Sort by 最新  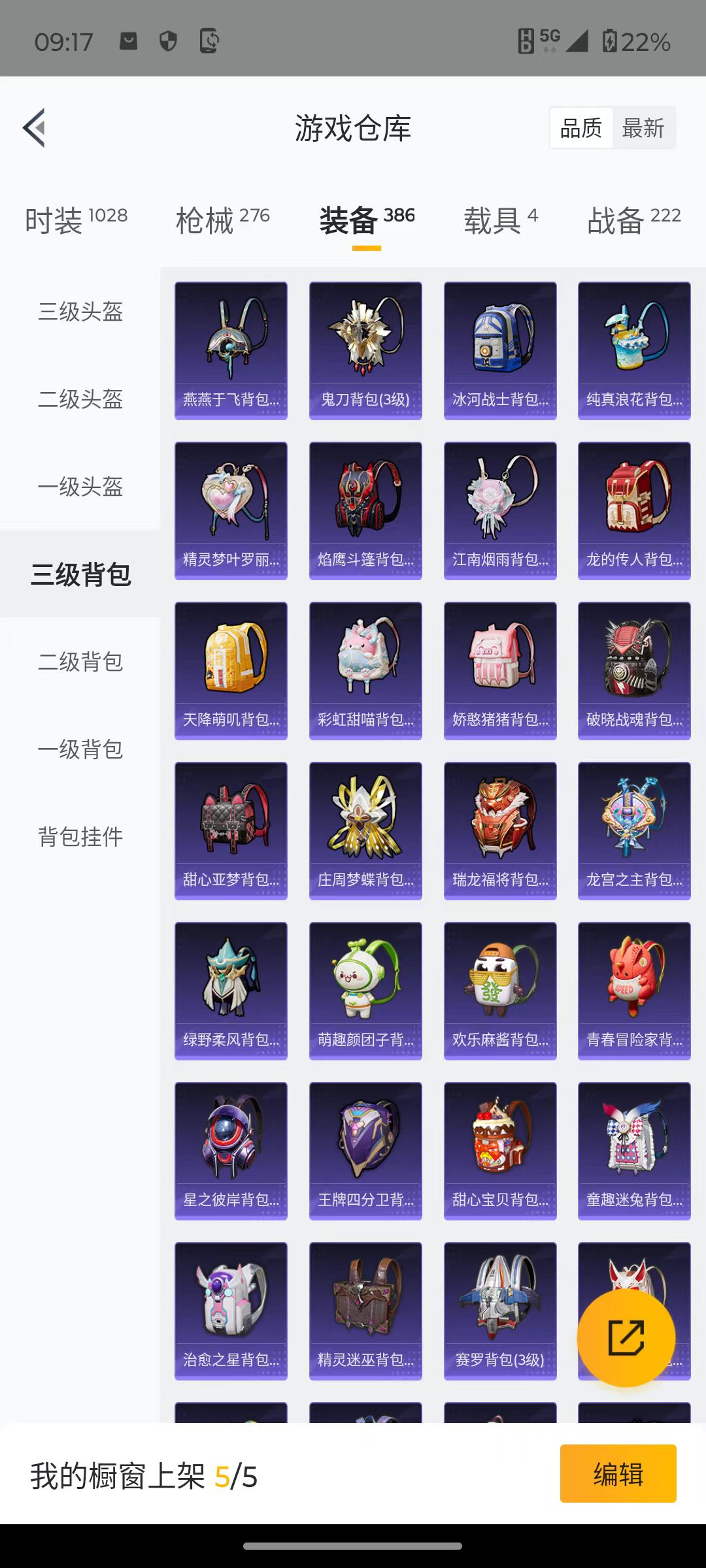coord(643,128)
